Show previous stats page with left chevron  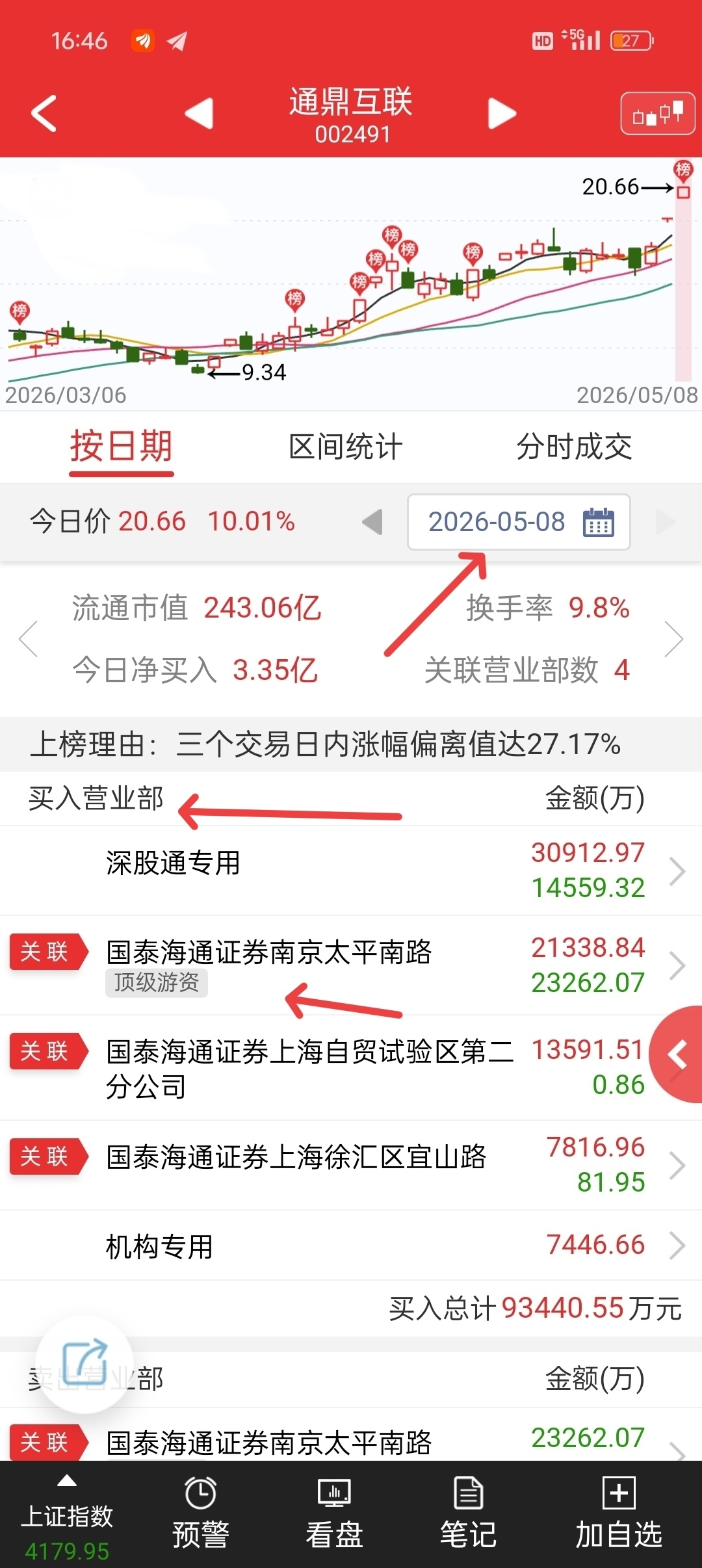coord(28,639)
